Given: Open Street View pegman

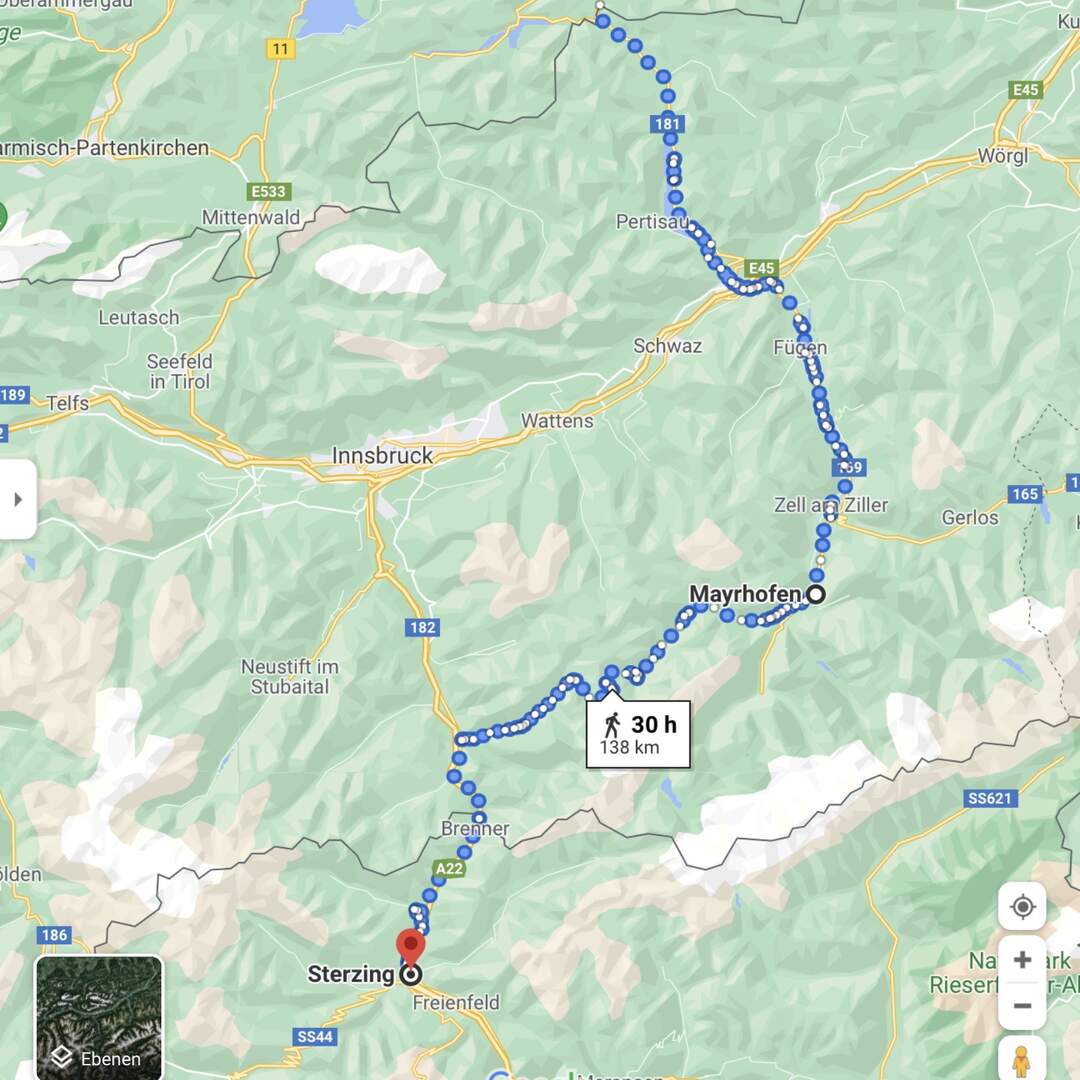Looking at the screenshot, I should (1022, 1059).
